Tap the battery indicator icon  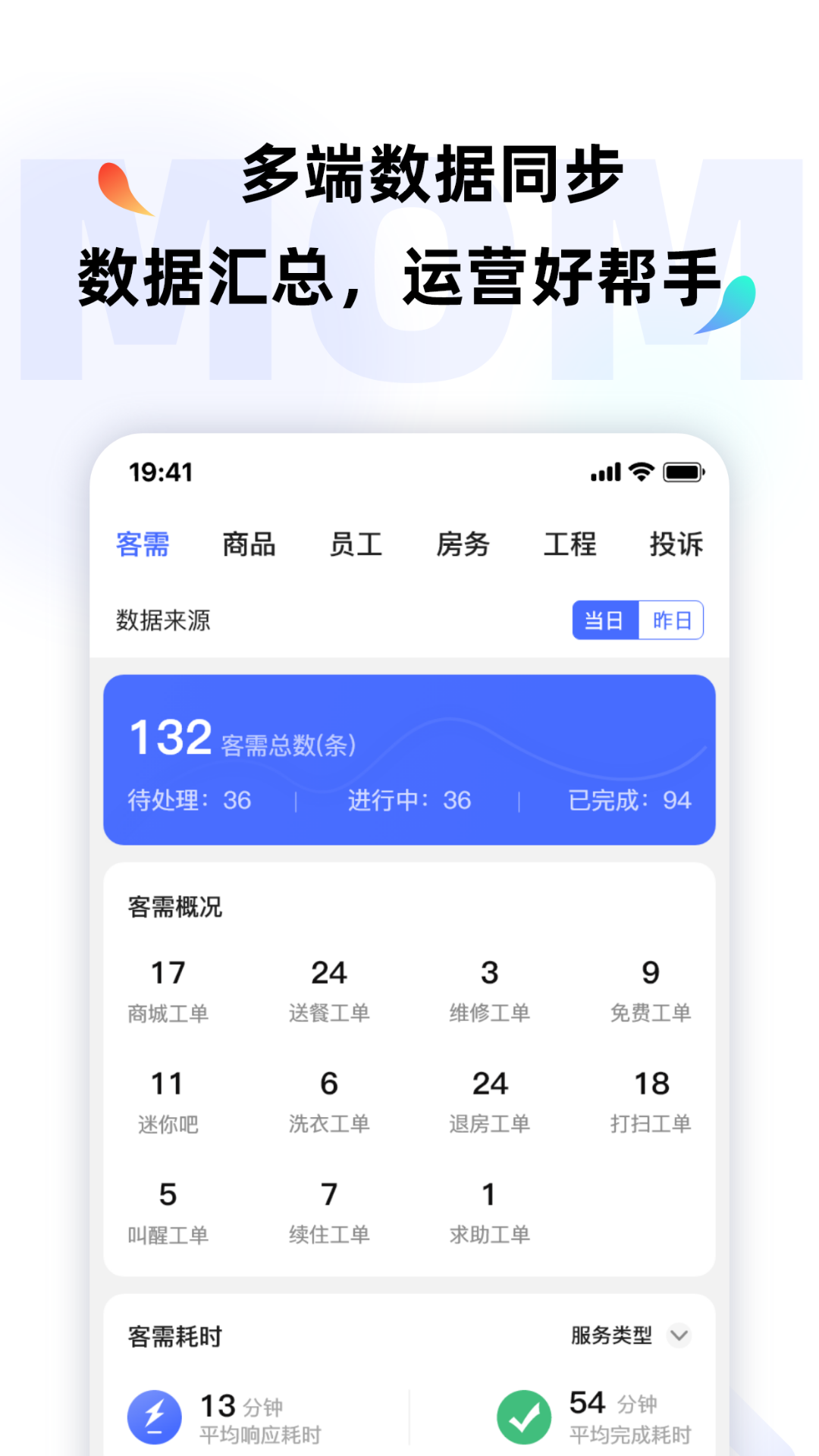click(x=682, y=472)
